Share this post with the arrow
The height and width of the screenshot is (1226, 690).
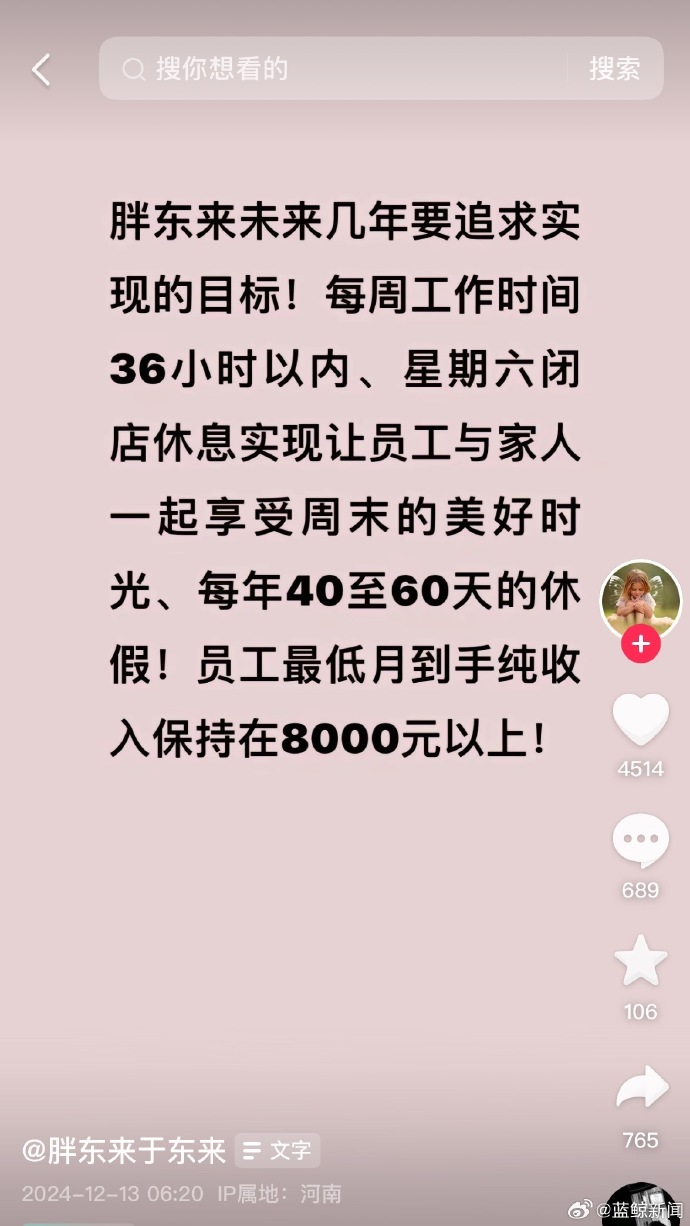(640, 1089)
